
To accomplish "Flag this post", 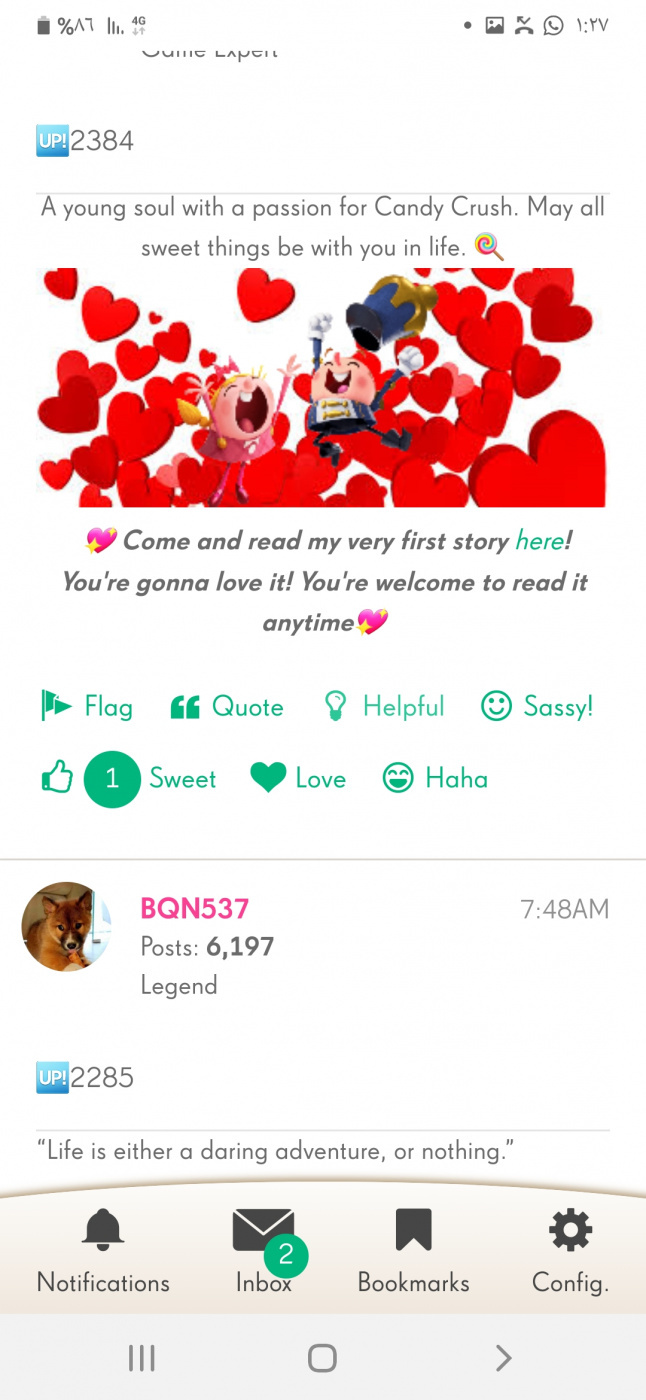I will click(86, 707).
